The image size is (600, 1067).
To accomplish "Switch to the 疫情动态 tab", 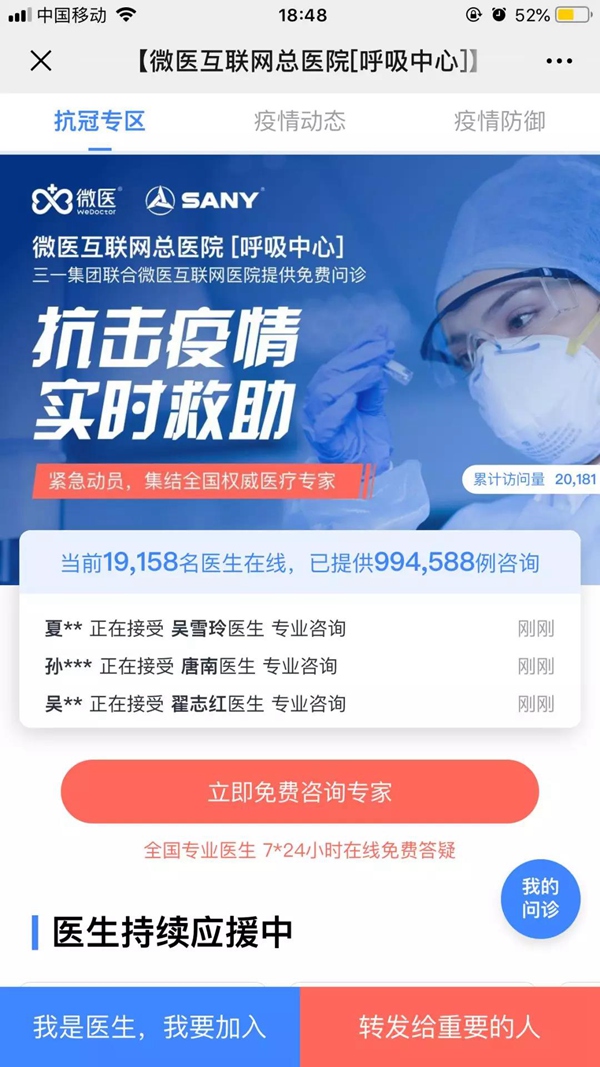I will pyautogui.click(x=299, y=121).
